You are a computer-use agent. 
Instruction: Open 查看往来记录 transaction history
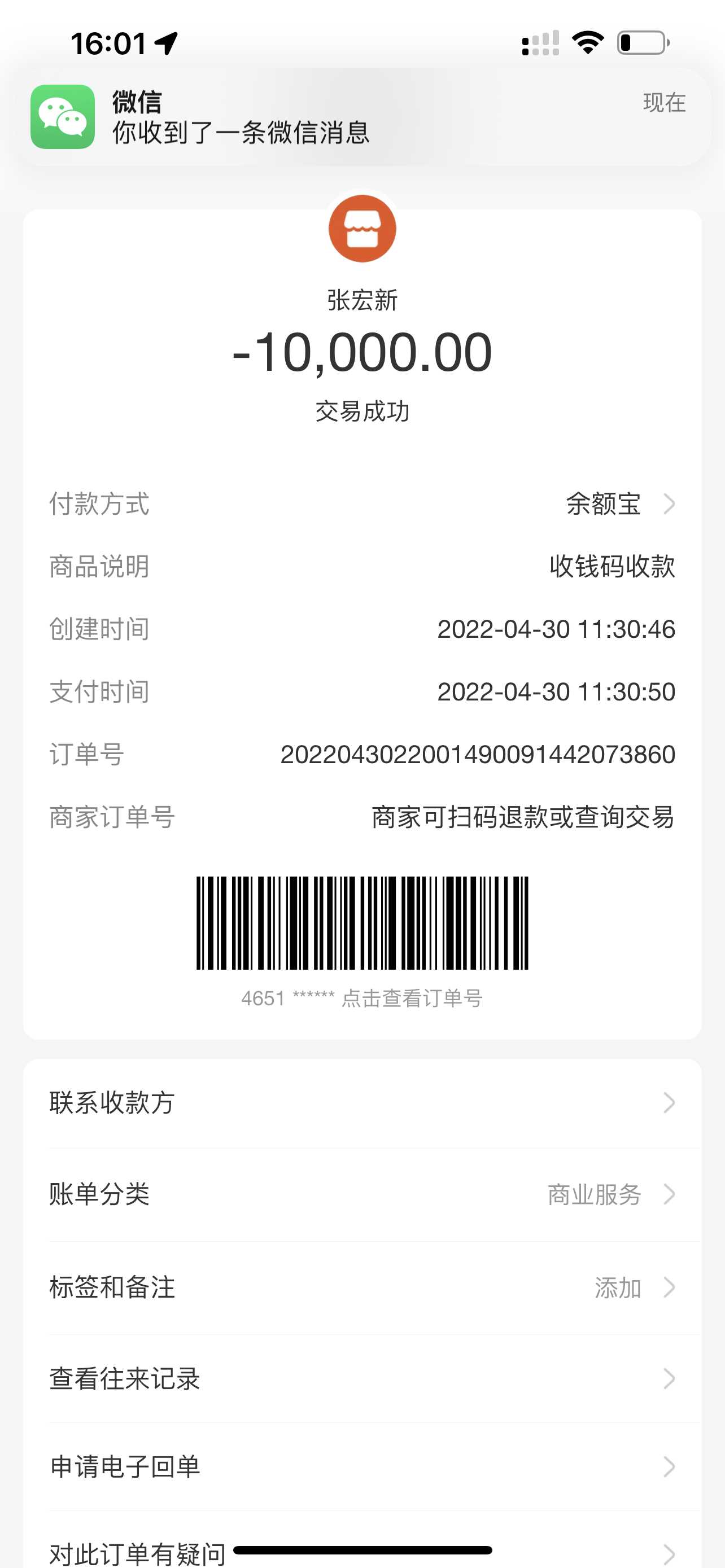click(362, 1379)
